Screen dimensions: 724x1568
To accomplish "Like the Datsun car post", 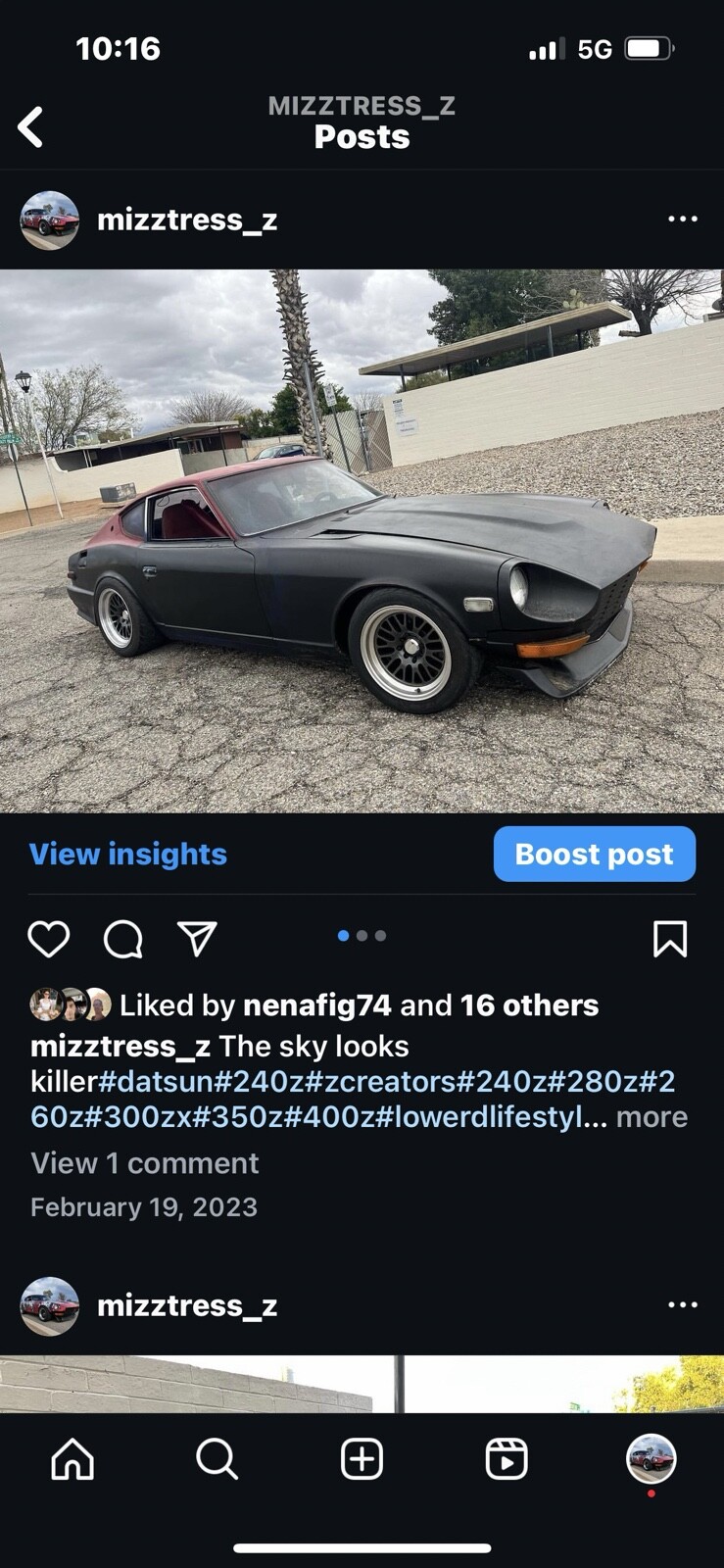I will (x=48, y=939).
